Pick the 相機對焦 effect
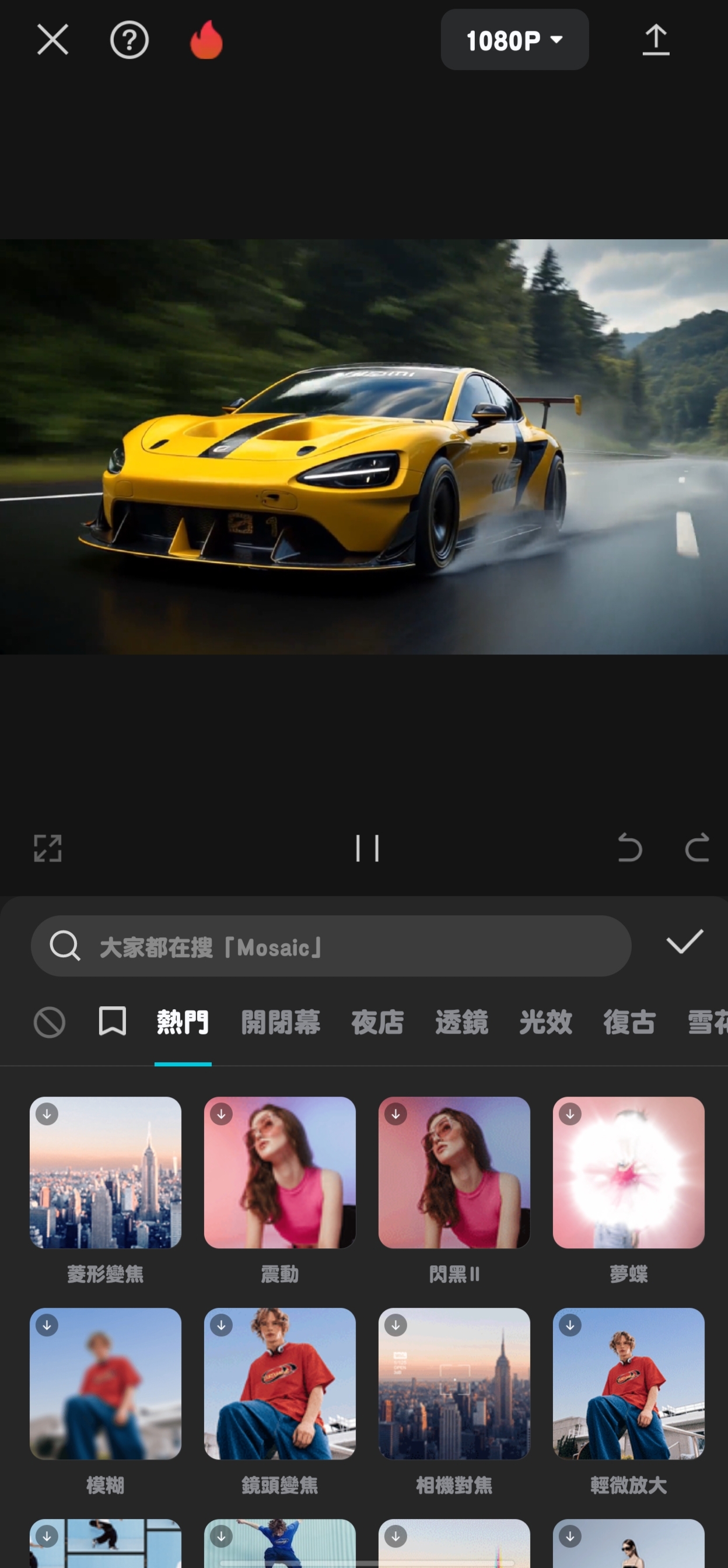This screenshot has width=728, height=1568. click(x=454, y=1384)
